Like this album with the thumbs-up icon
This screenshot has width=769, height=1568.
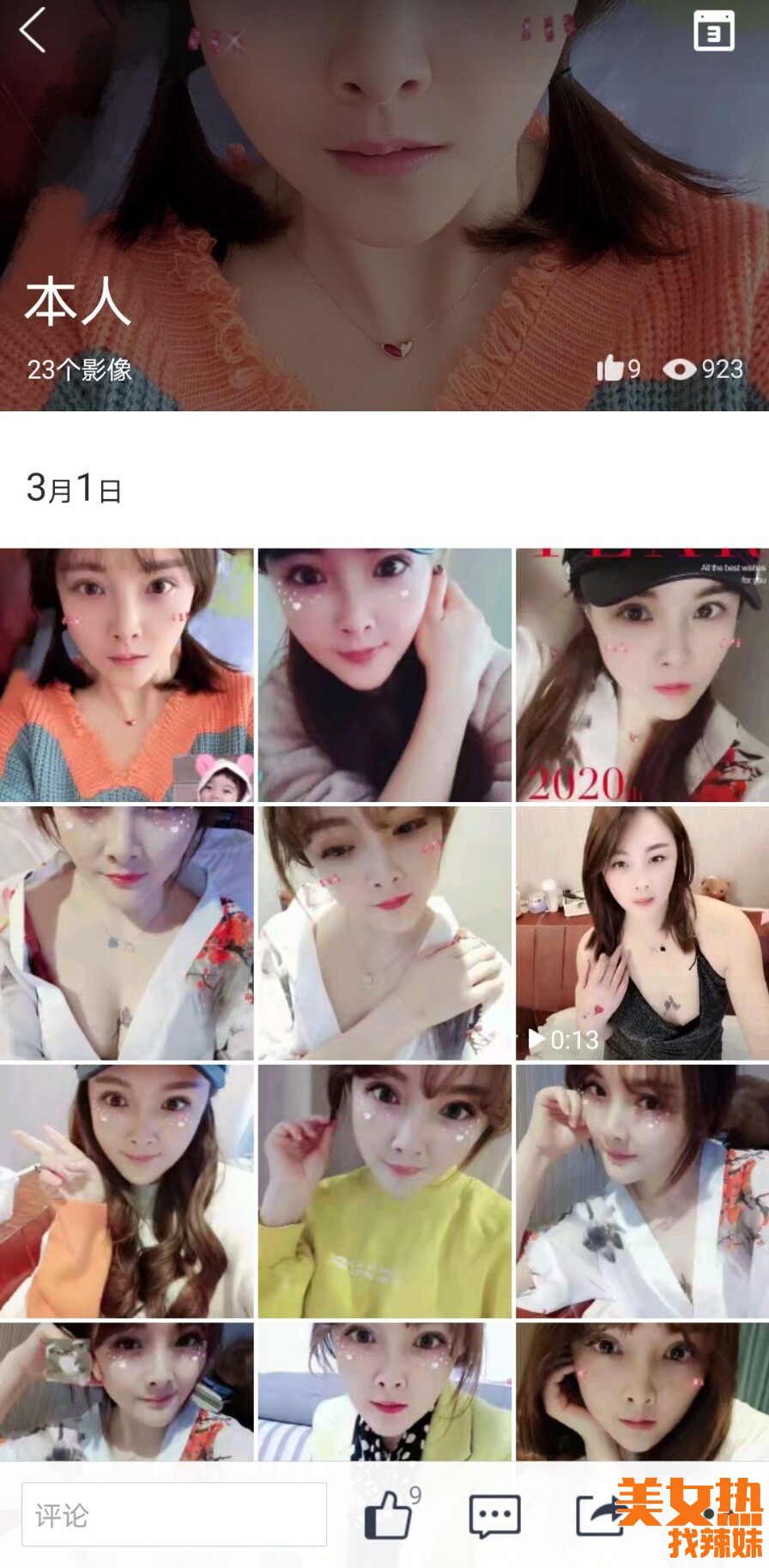pyautogui.click(x=389, y=1514)
